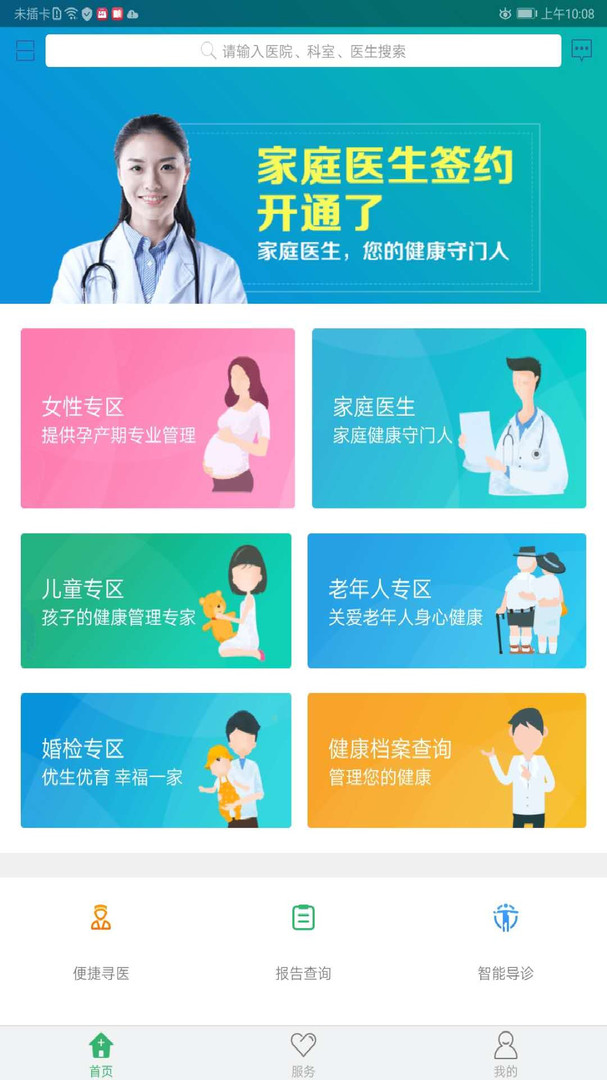The image size is (607, 1080).
Task: Open the 女性专区 card
Action: (158, 418)
